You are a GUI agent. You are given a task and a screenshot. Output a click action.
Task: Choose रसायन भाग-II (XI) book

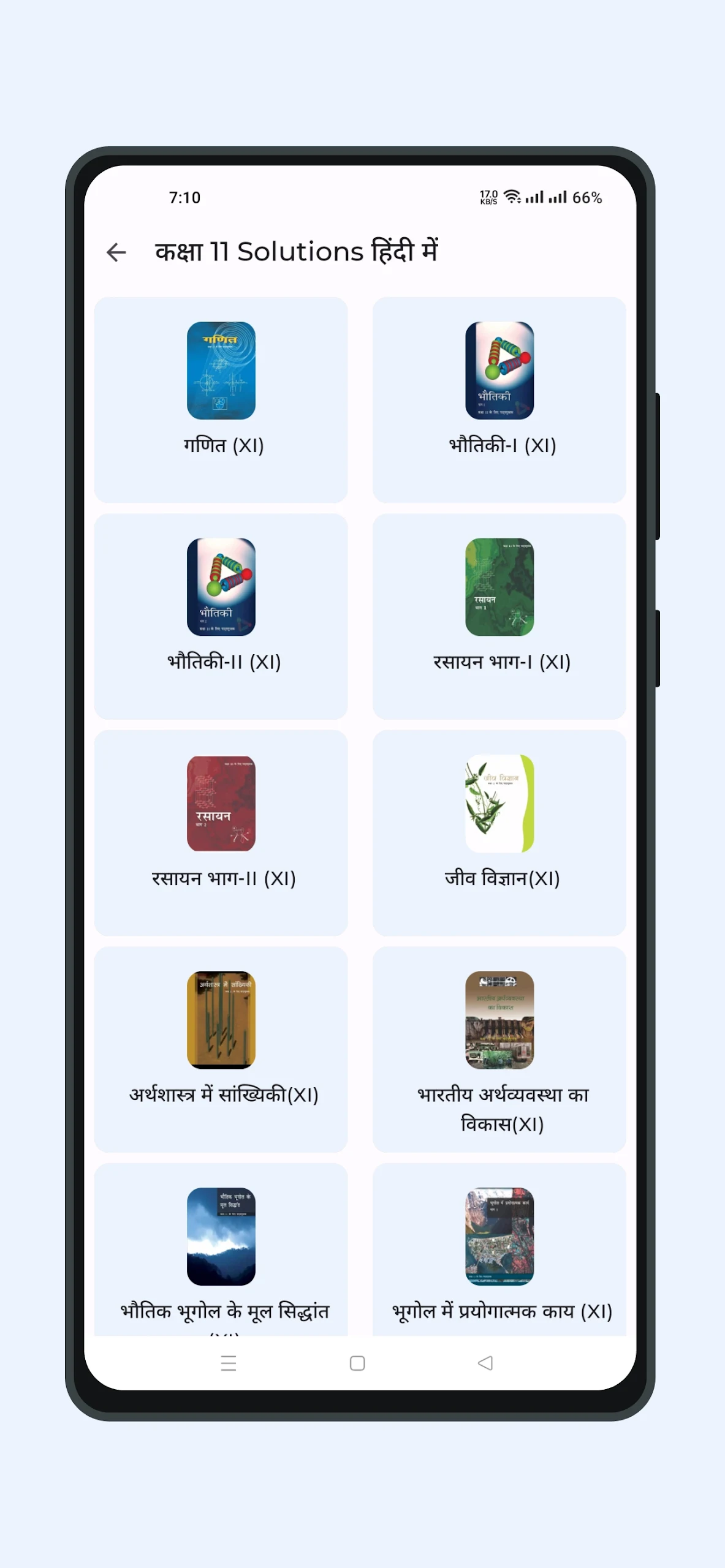221,833
